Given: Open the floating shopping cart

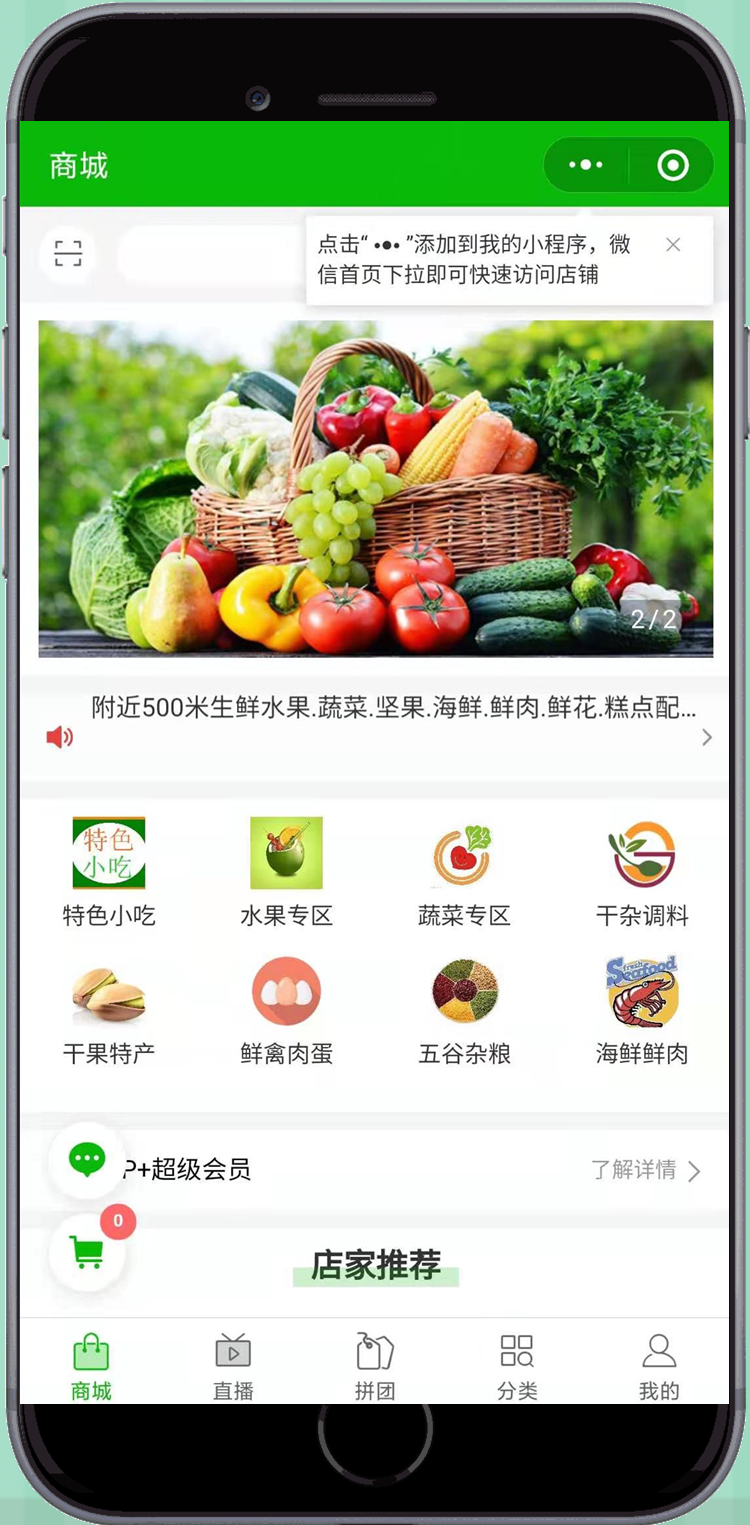Looking at the screenshot, I should (87, 1252).
